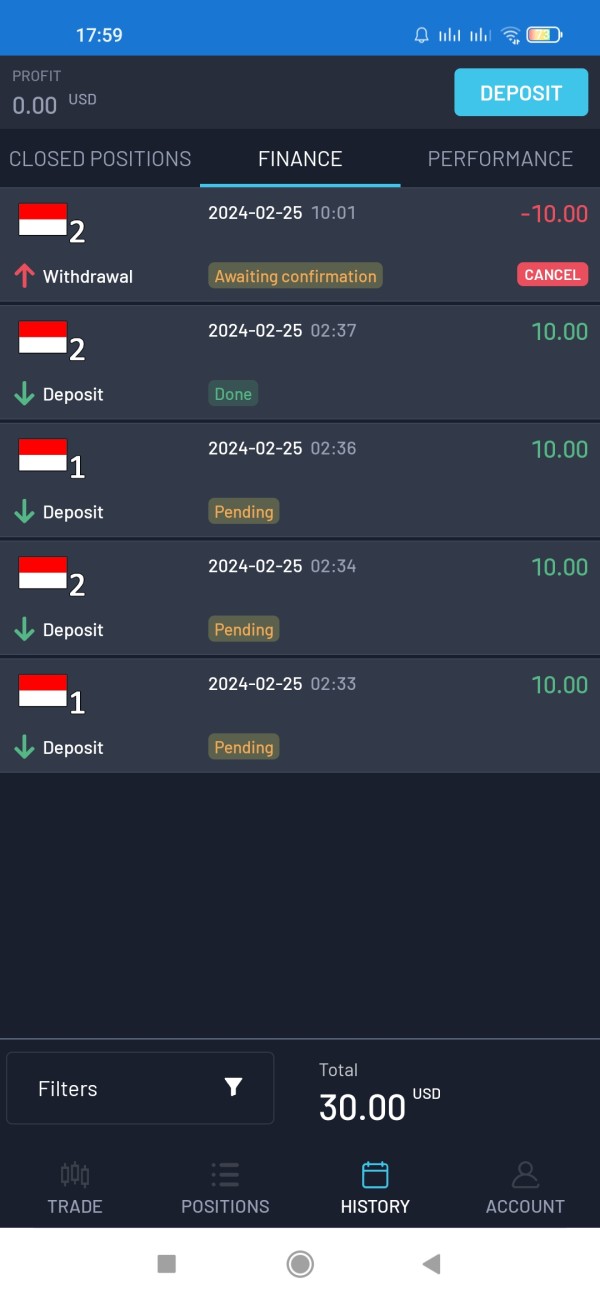Go to the Trade section

[x=75, y=1188]
